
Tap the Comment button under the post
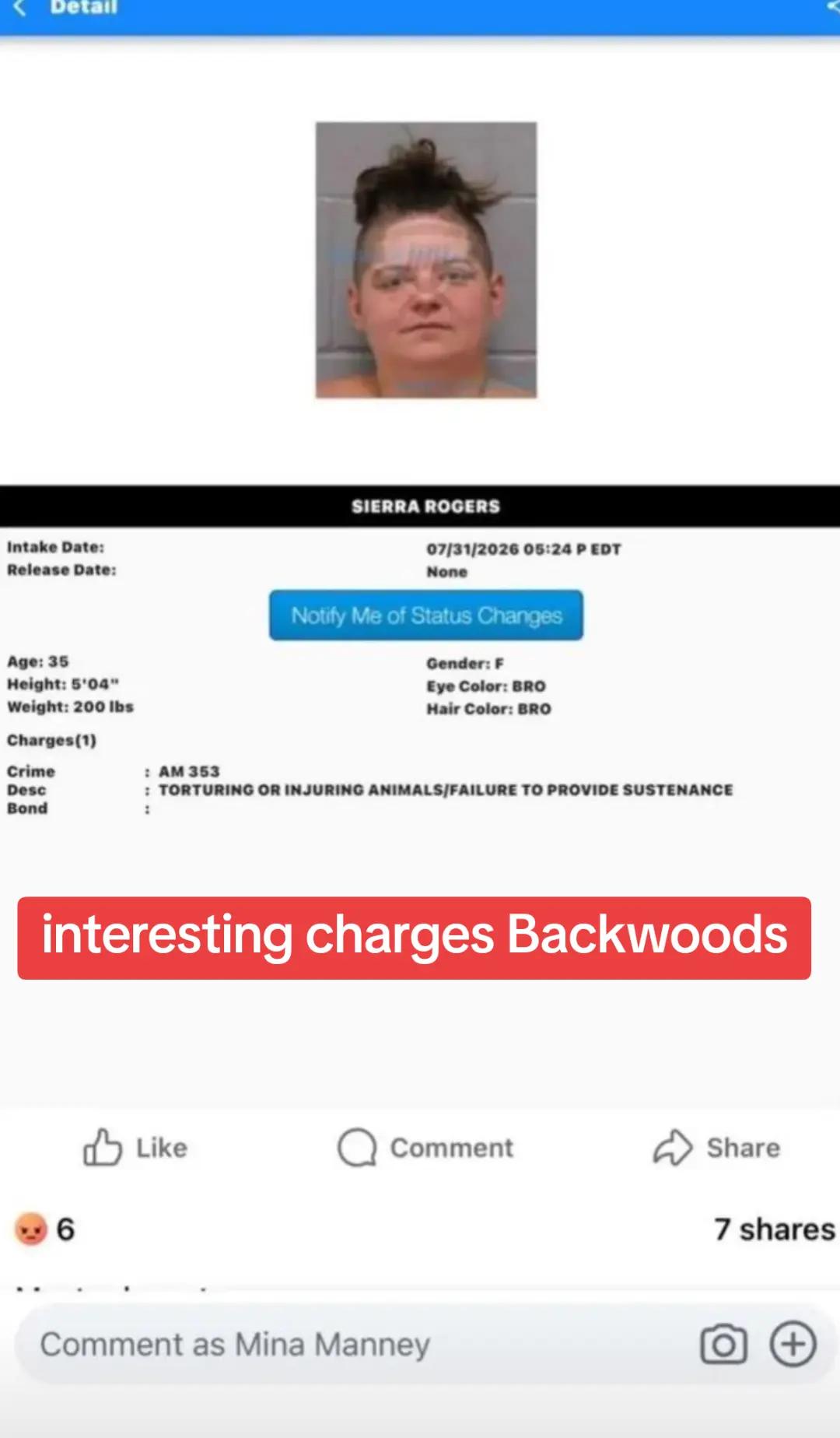425,1148
